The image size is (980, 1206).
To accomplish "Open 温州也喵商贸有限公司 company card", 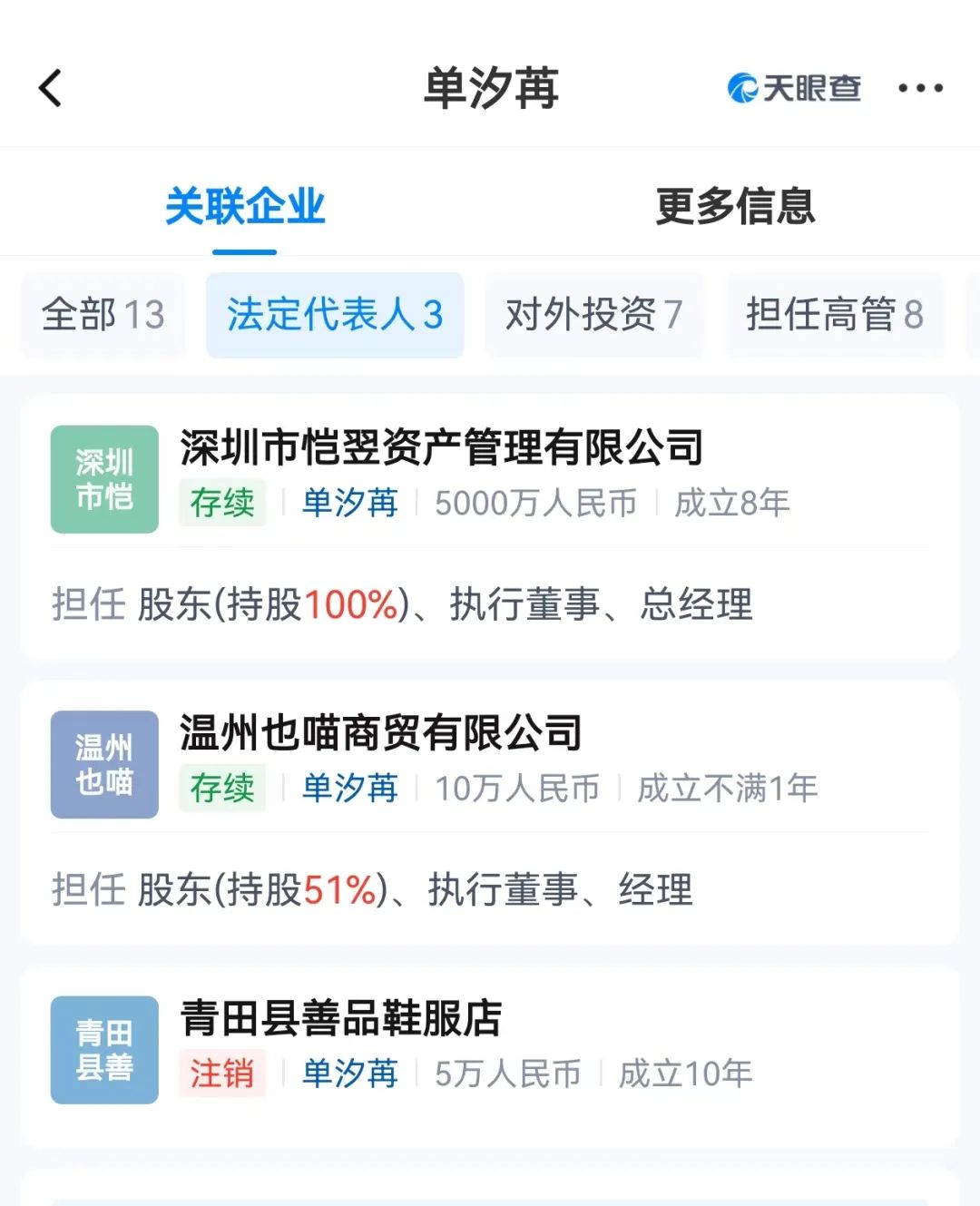I will point(381,733).
